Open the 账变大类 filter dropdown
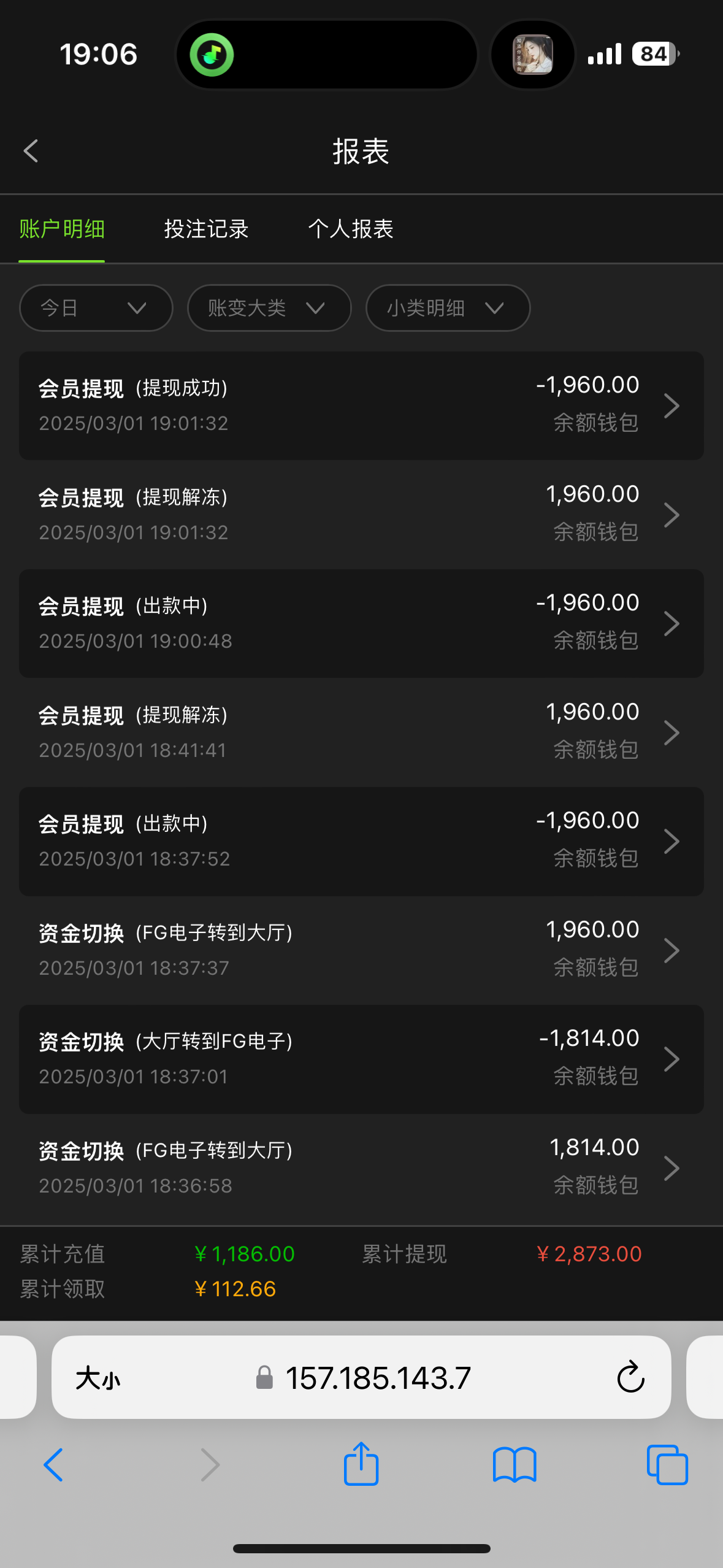The width and height of the screenshot is (723, 1568). coord(269,308)
